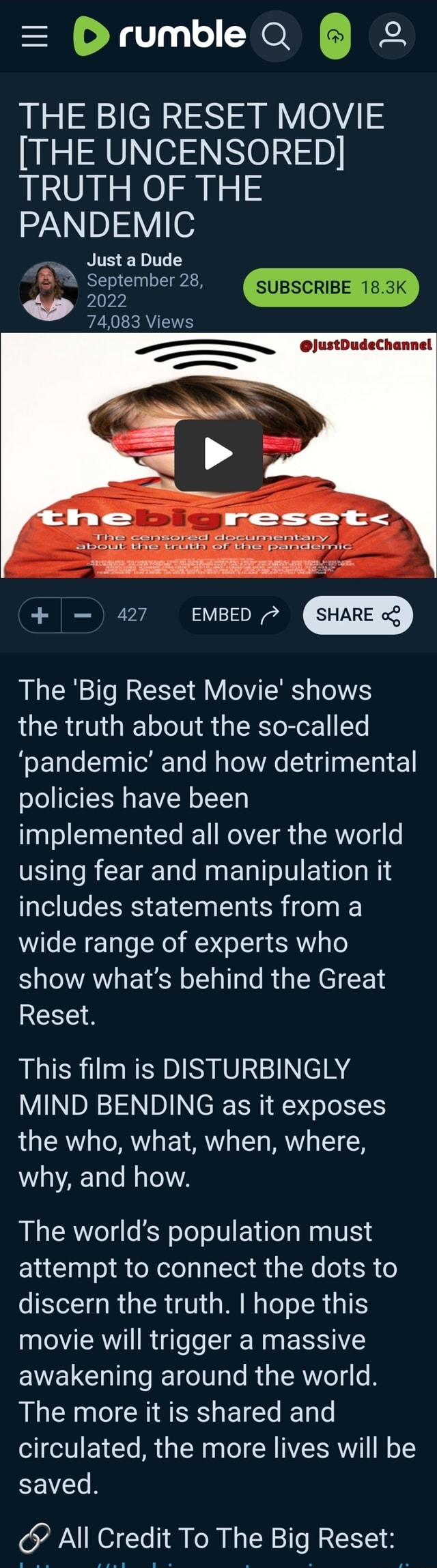Play The Big Reset video
This screenshot has width=437, height=1568.
coord(218,455)
